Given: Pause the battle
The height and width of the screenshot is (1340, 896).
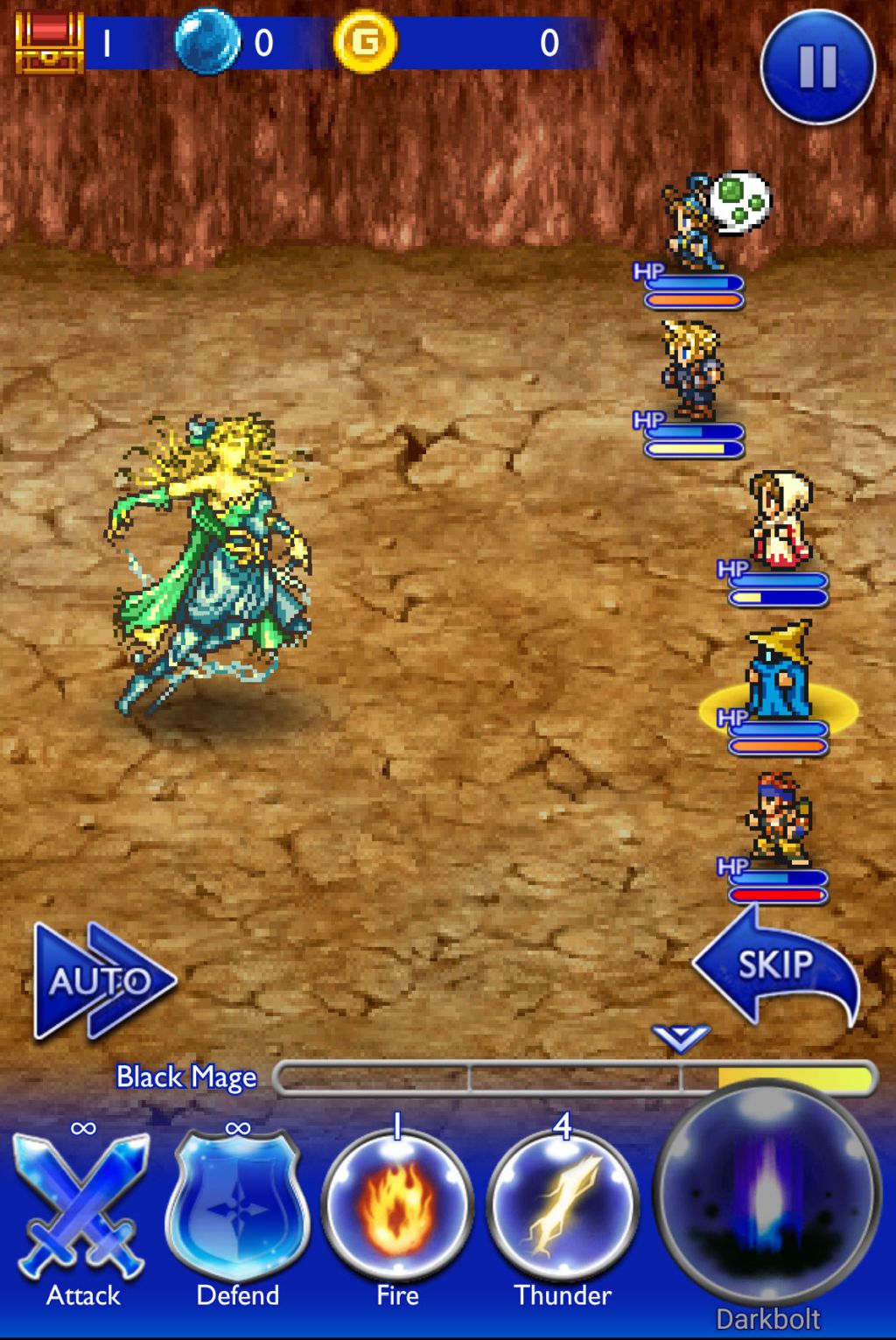Looking at the screenshot, I should pyautogui.click(x=817, y=67).
